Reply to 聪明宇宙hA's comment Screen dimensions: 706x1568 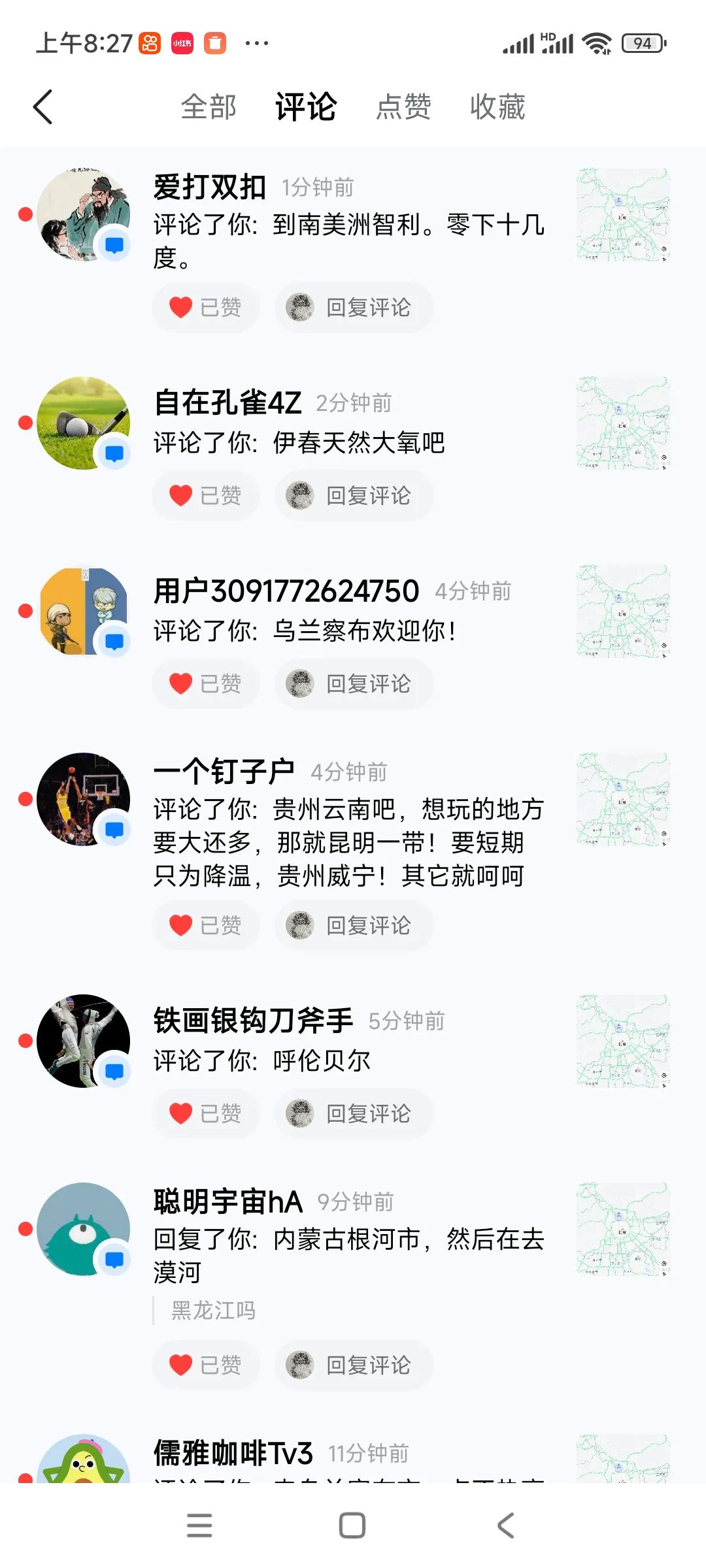[354, 1365]
